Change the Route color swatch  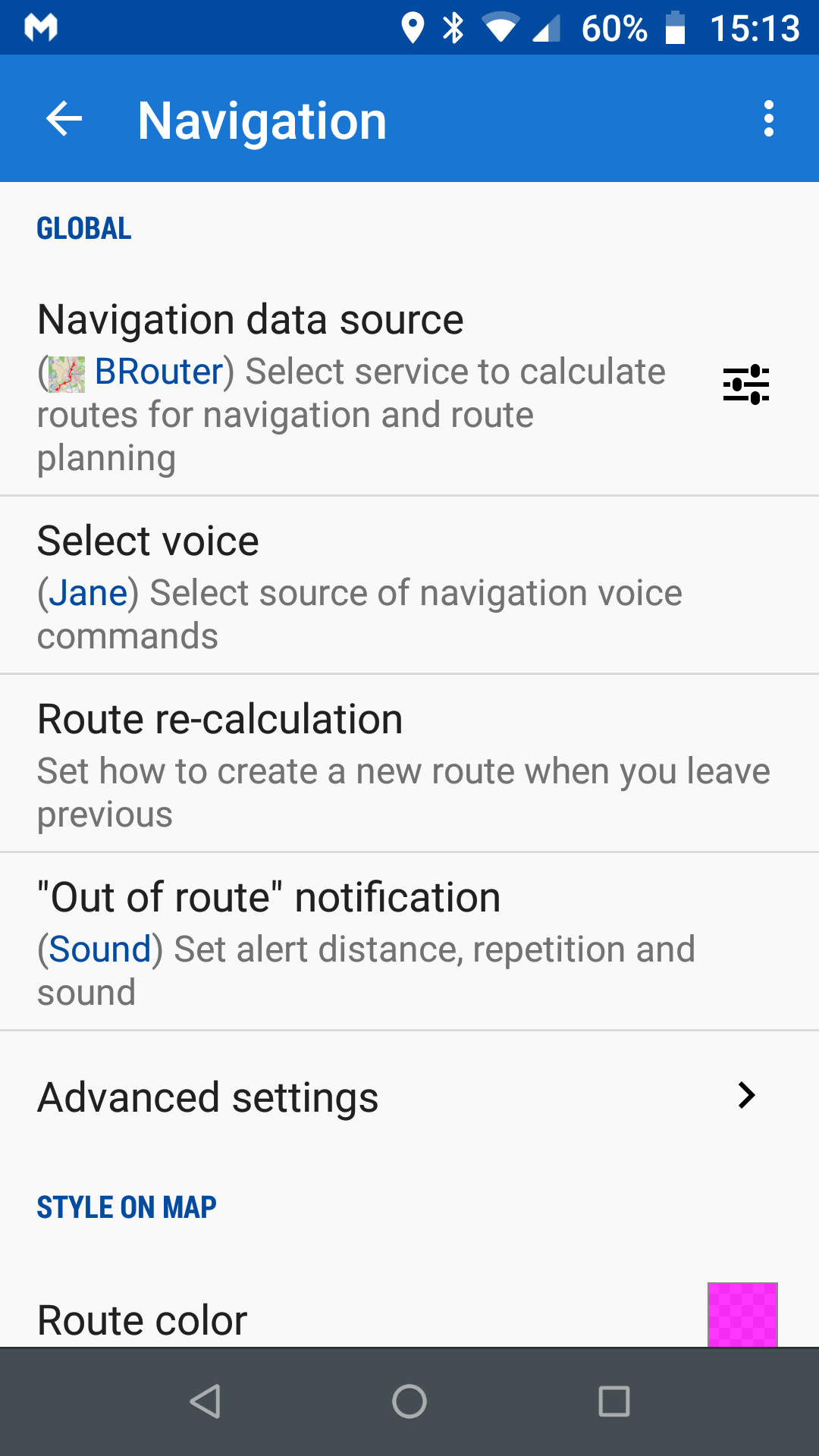(x=742, y=1315)
